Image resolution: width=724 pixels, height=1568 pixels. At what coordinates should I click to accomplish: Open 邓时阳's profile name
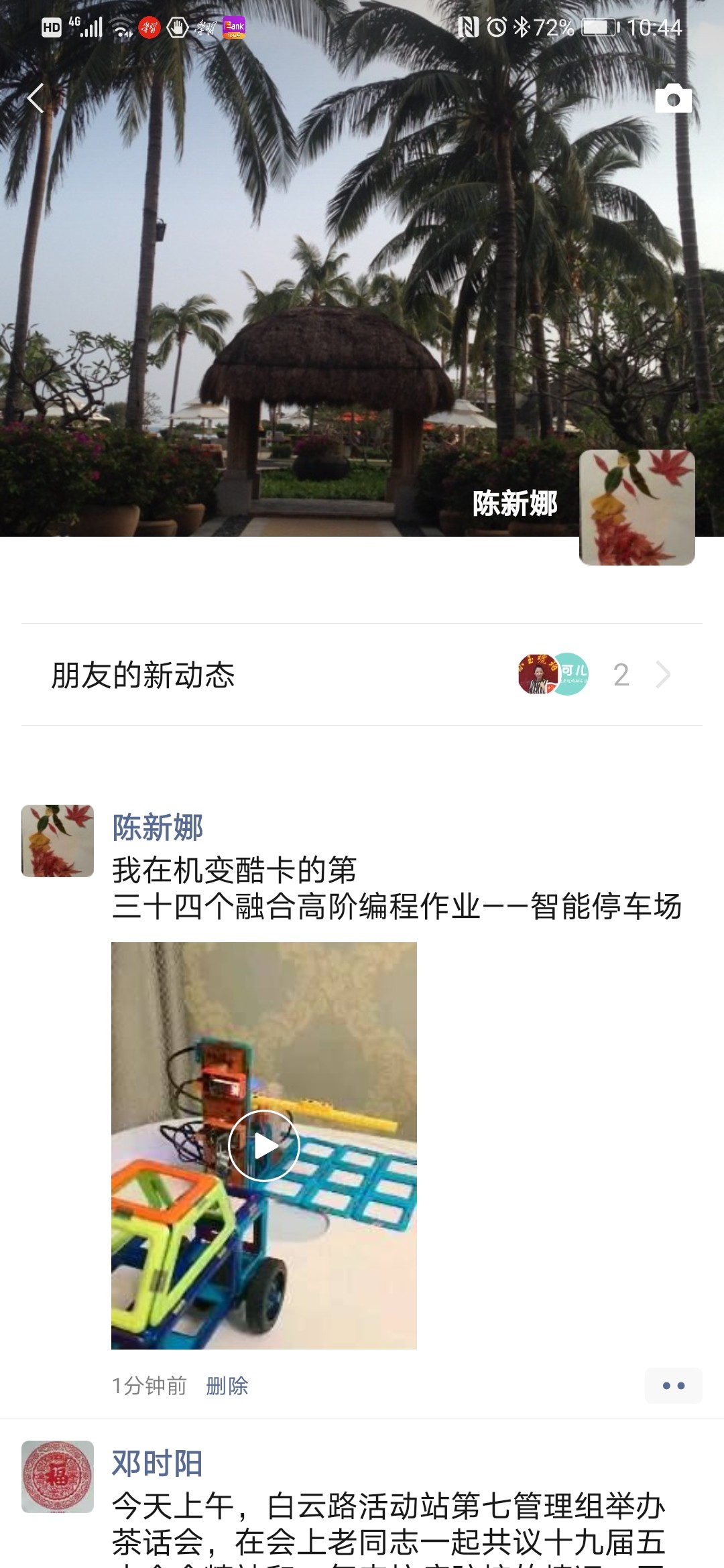coord(157,1463)
